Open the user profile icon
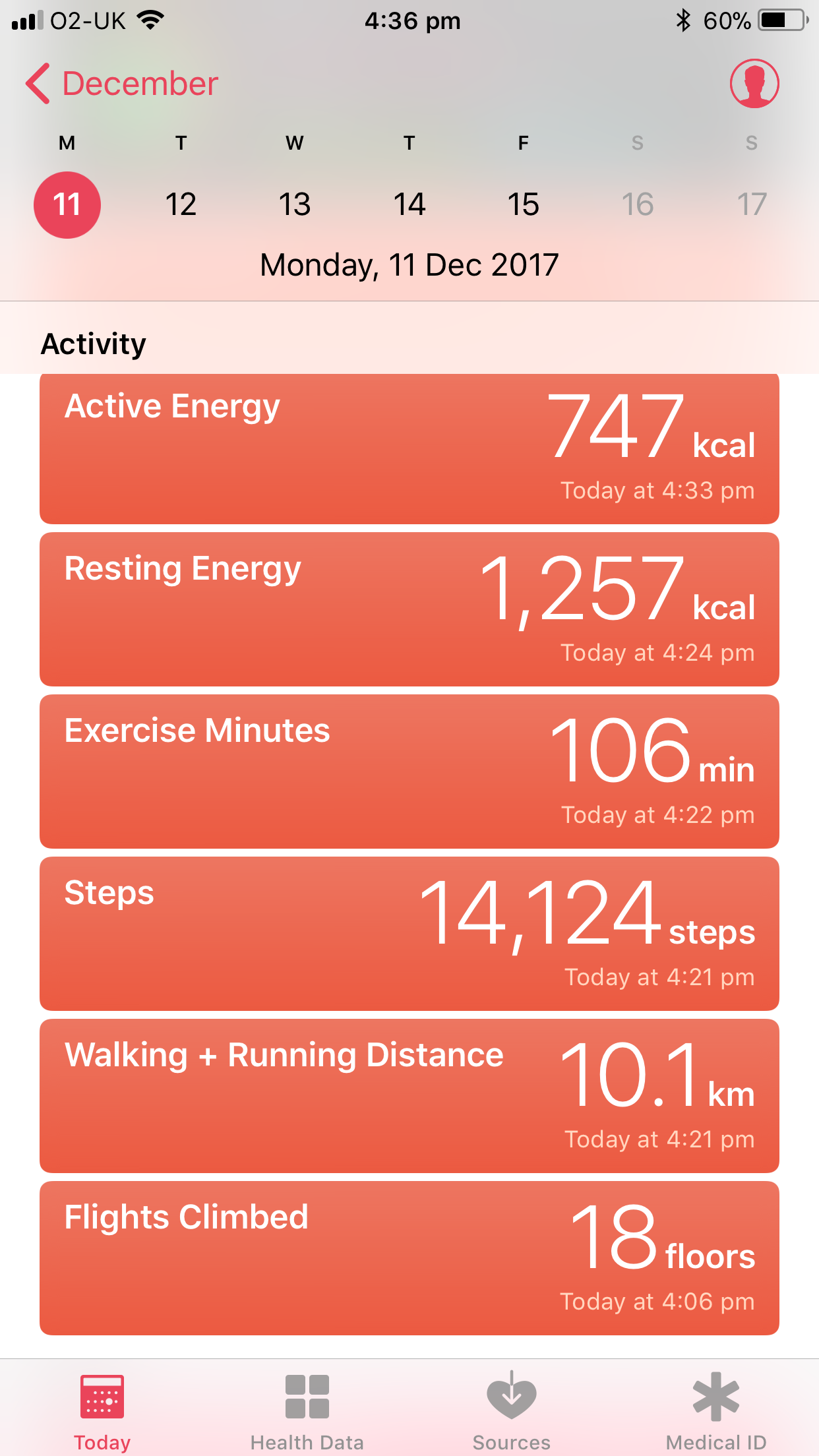This screenshot has height=1456, width=819. coord(754,84)
